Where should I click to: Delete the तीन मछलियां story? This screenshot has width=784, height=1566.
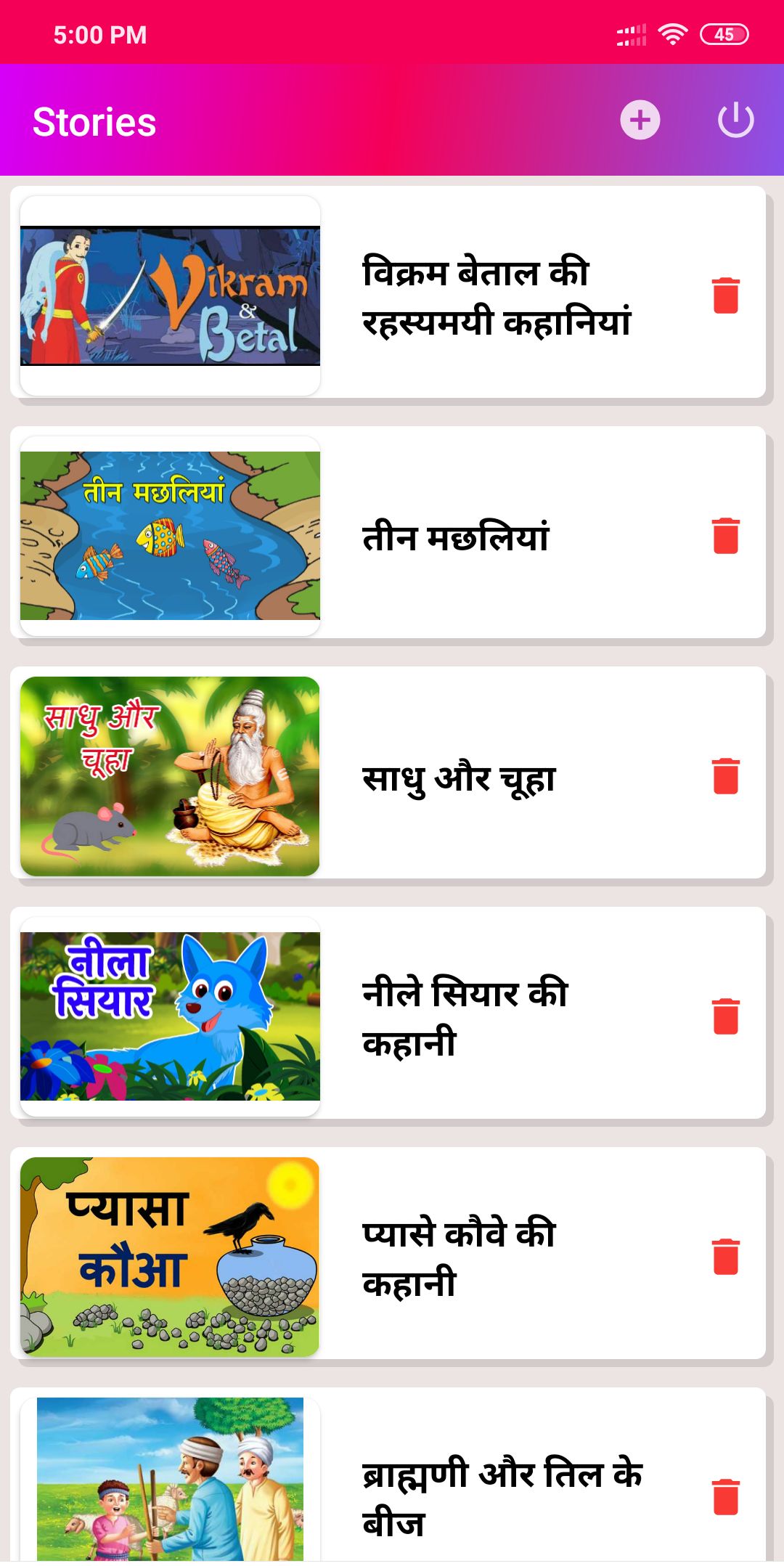click(725, 535)
